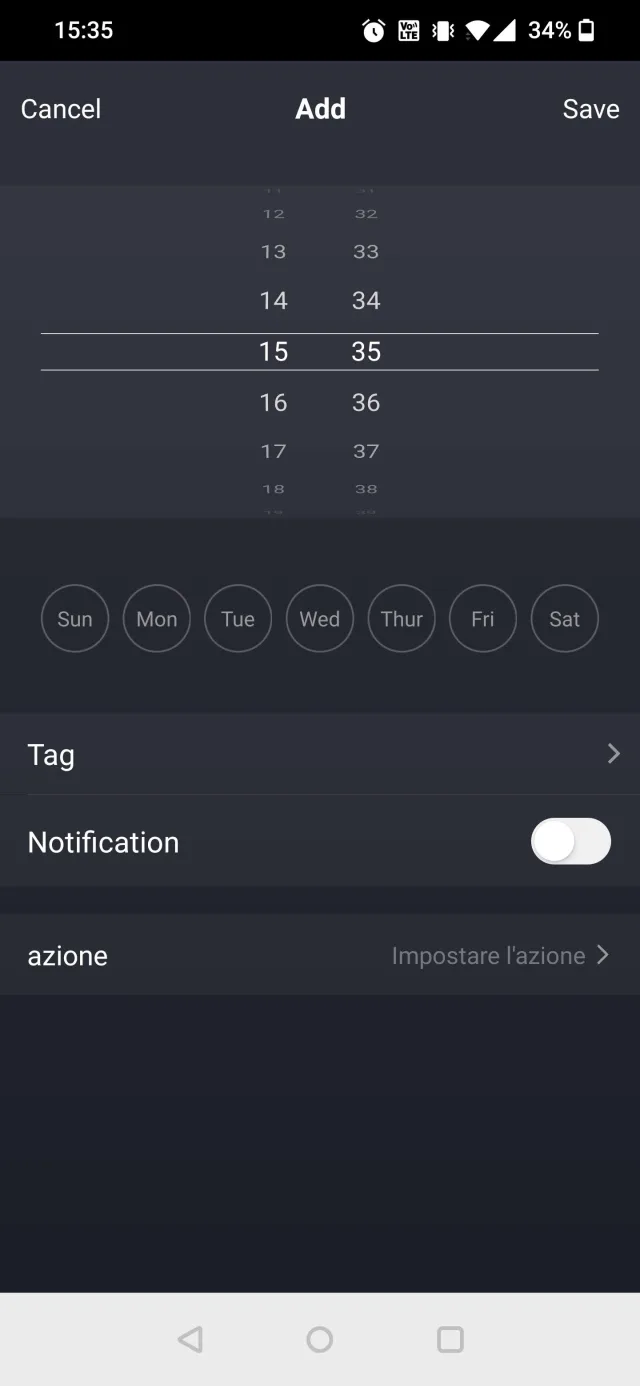Select Mon as a repeat day
Image resolution: width=640 pixels, height=1386 pixels.
tap(157, 619)
